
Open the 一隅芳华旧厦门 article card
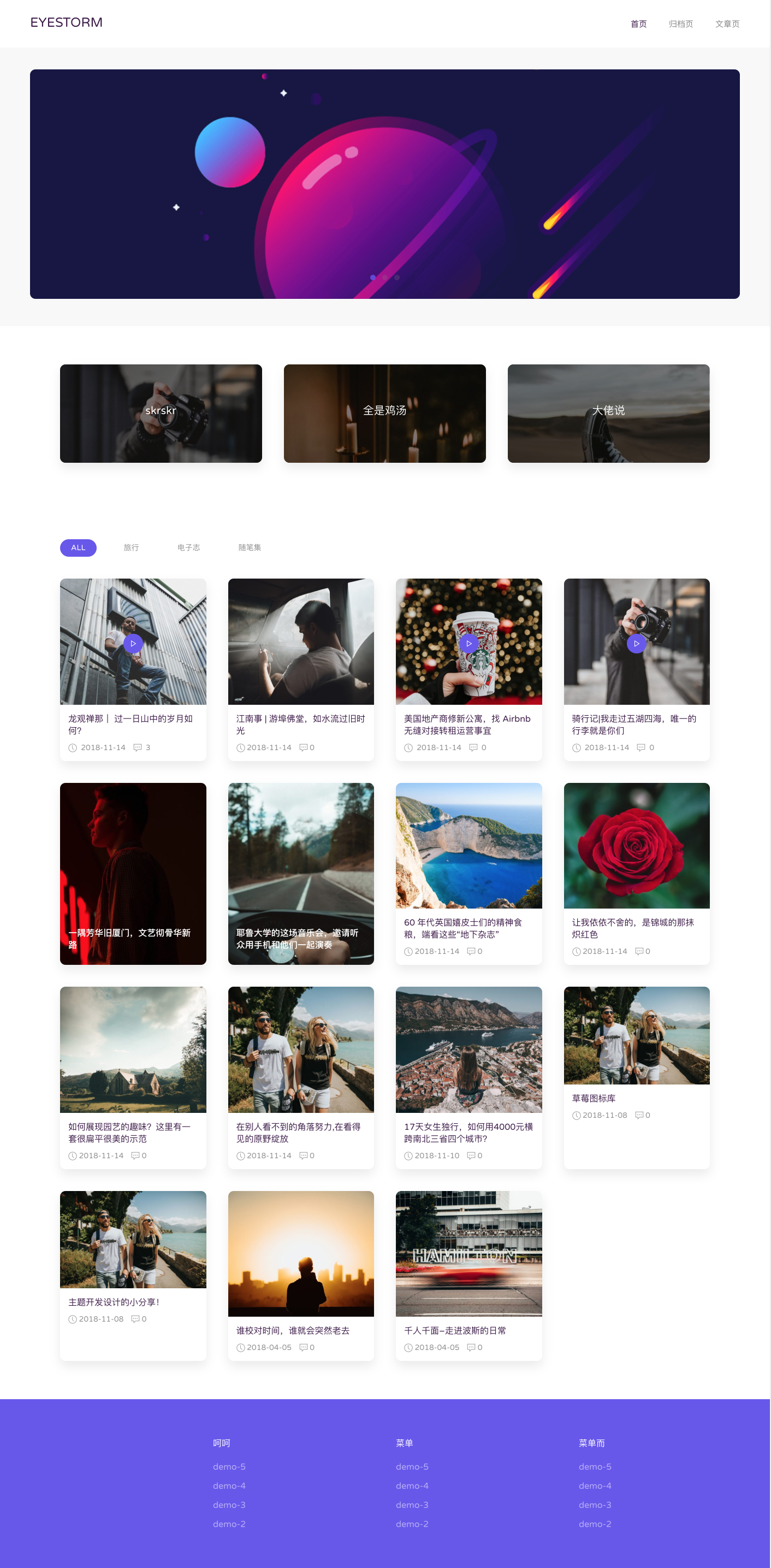tap(133, 873)
